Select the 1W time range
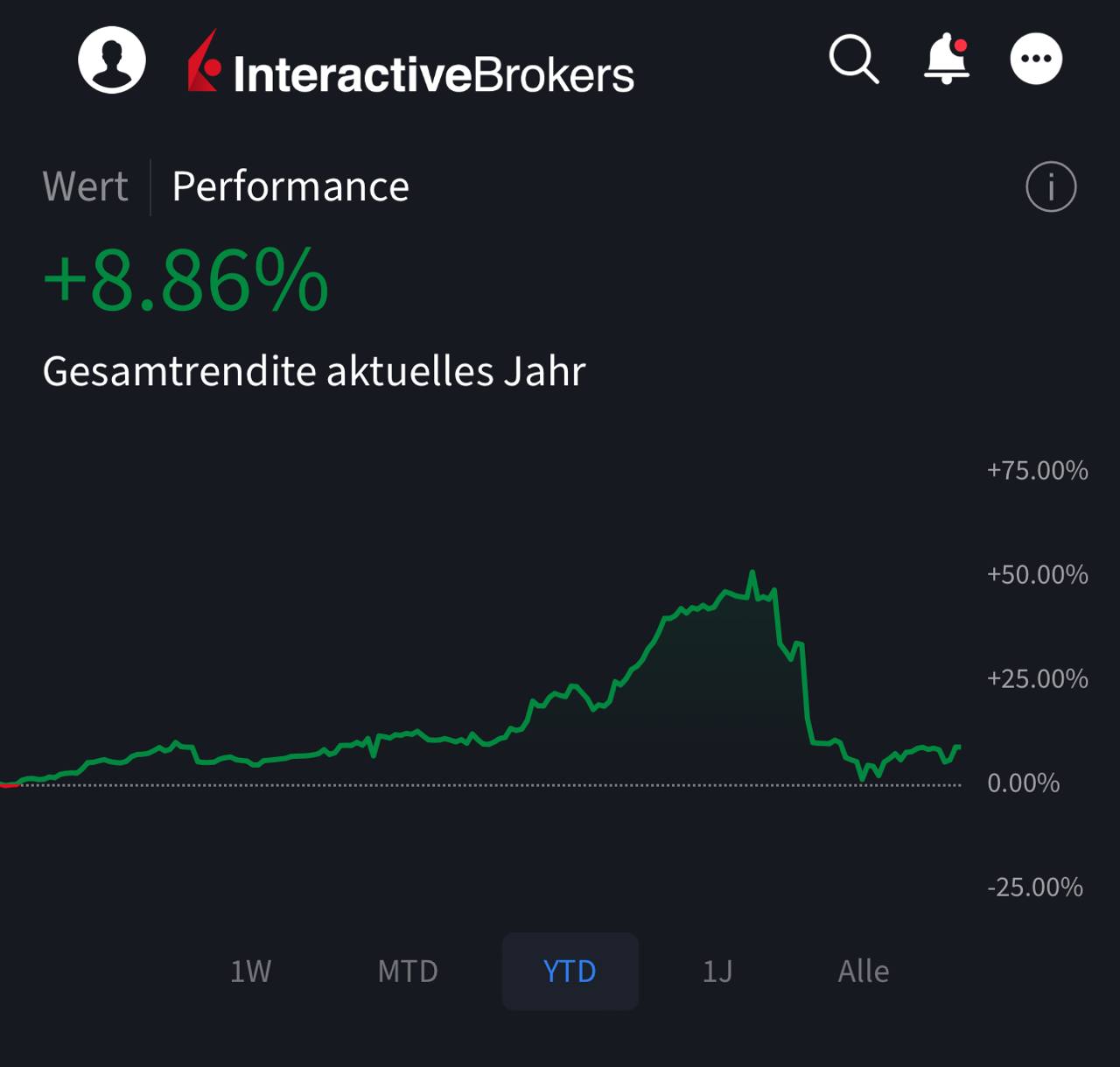The image size is (1120, 1067). 250,972
